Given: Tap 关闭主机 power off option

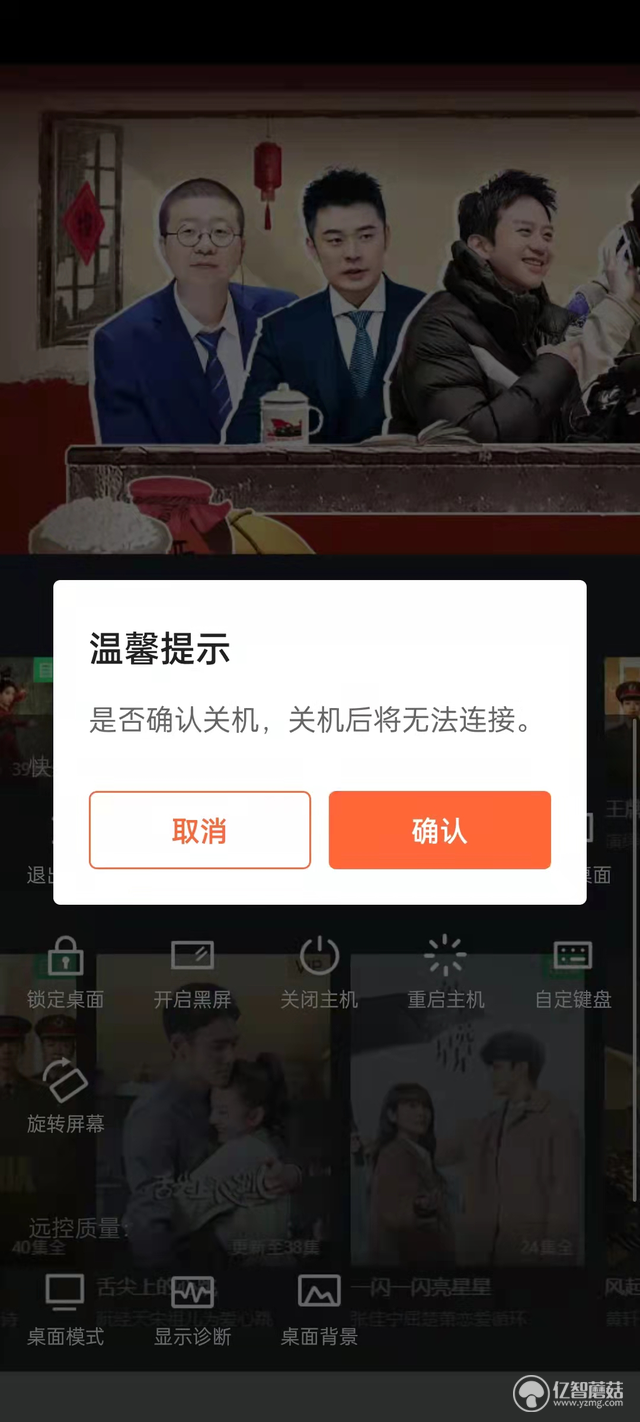Looking at the screenshot, I should pyautogui.click(x=319, y=971).
